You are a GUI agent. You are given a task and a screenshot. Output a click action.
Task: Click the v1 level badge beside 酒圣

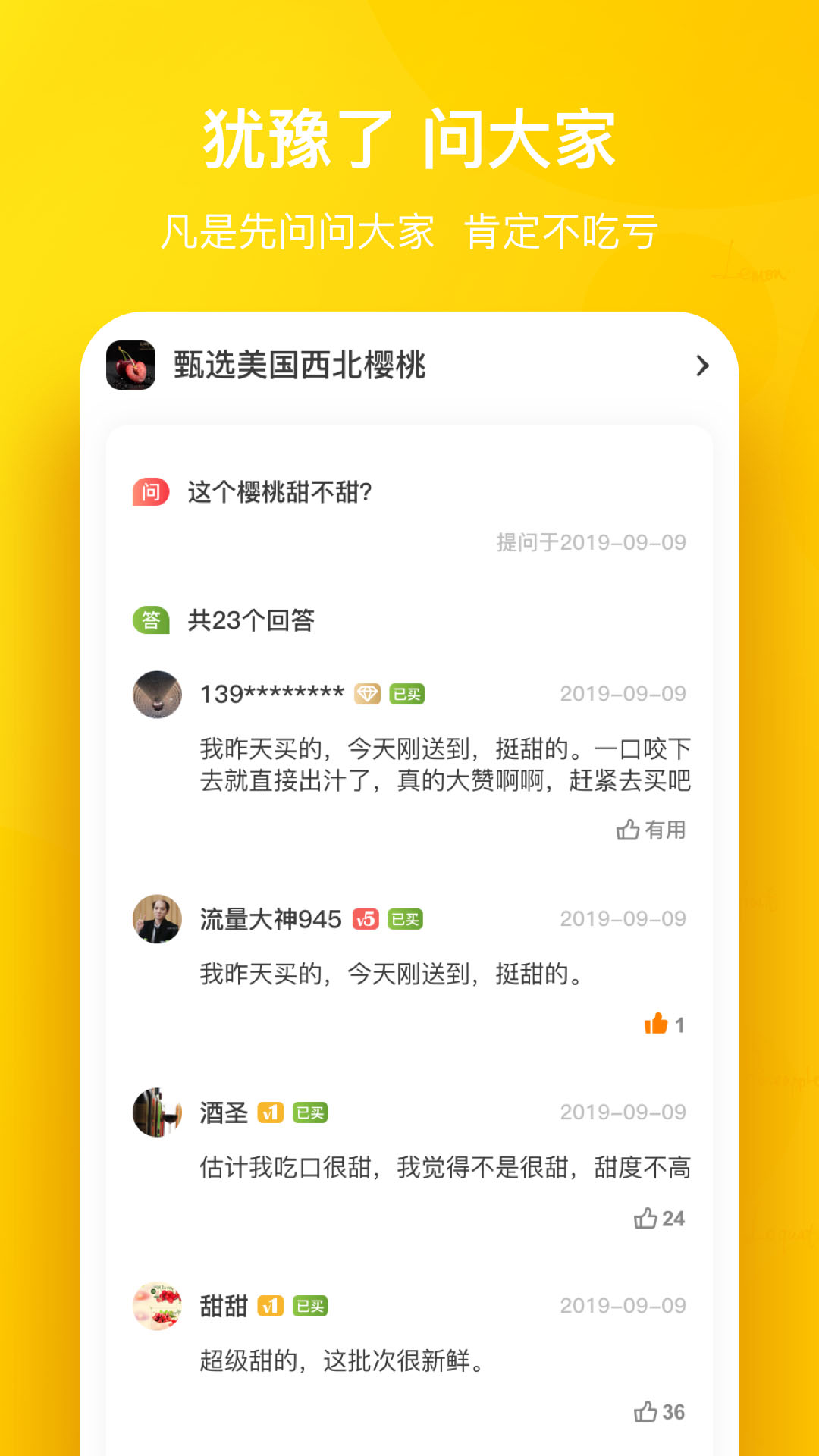[269, 1113]
